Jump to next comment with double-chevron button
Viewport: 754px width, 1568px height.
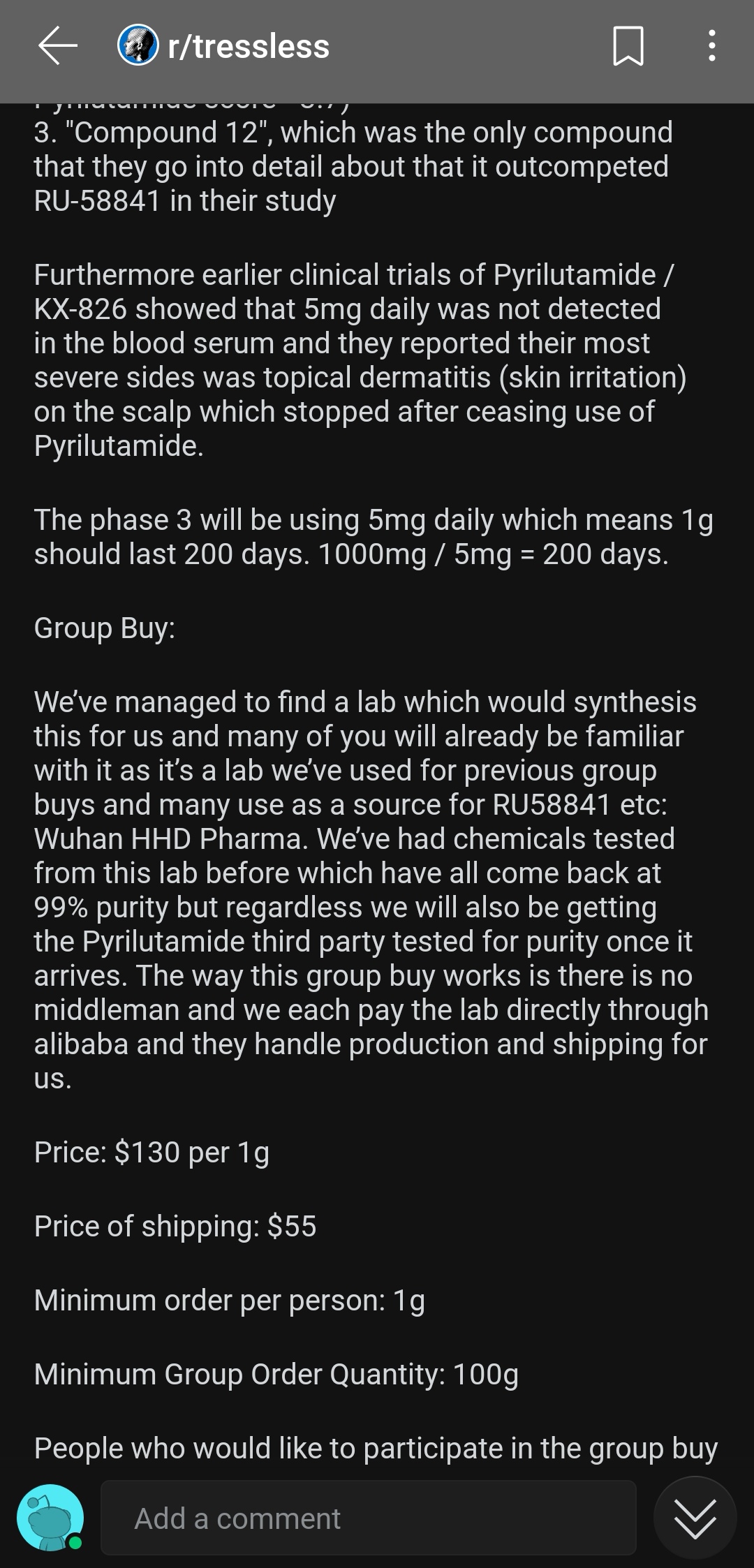(695, 1518)
